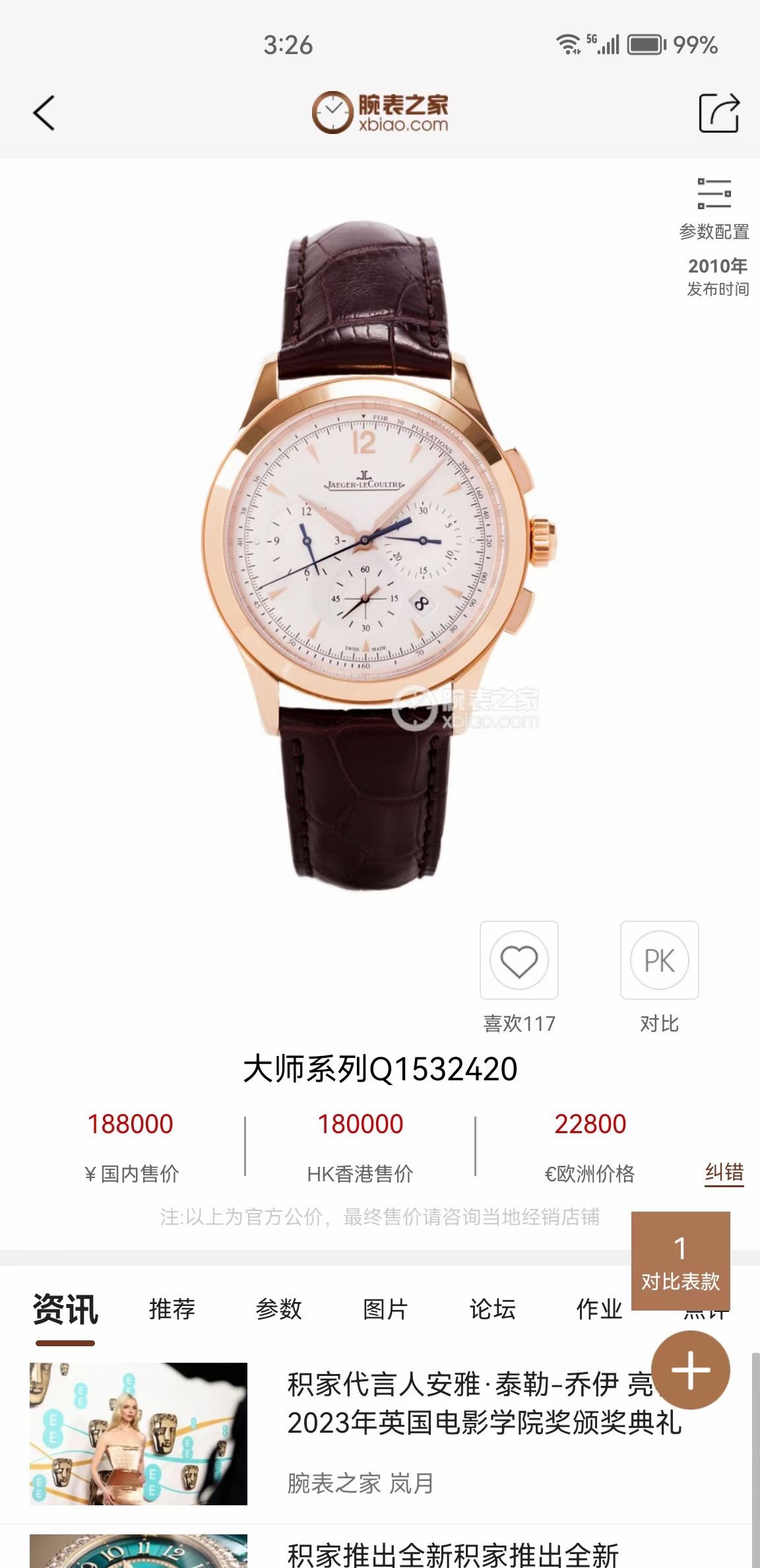Like this watch with the heart icon
Viewport: 760px width, 1568px height.
(519, 960)
